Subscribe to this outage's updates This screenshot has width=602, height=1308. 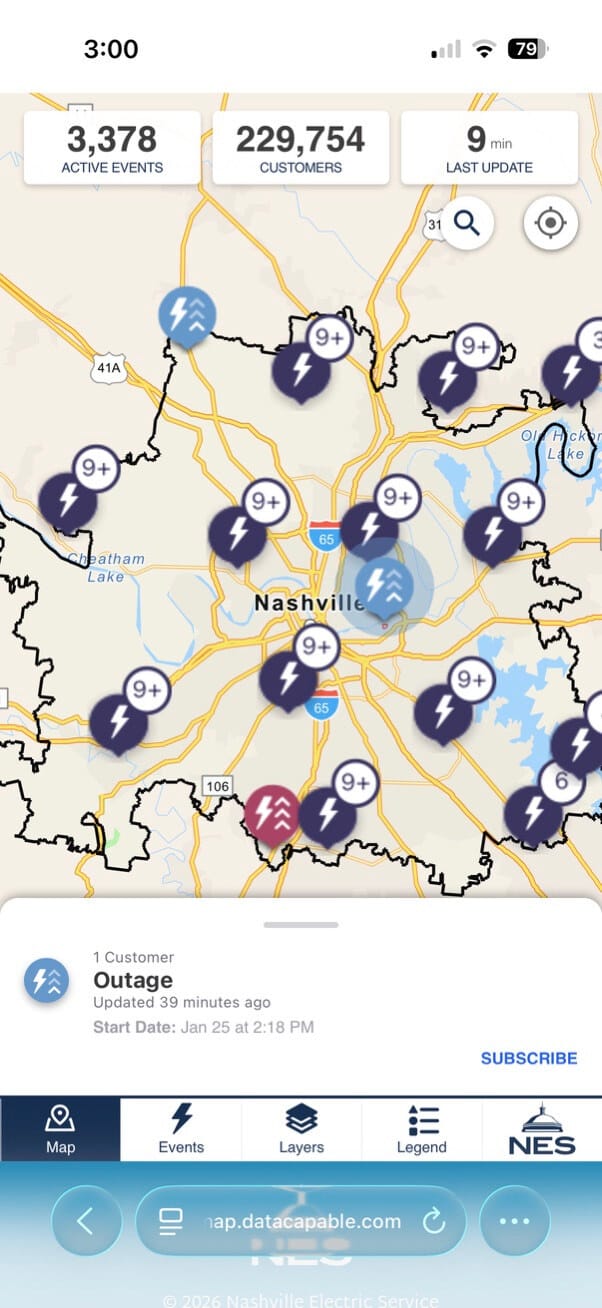point(528,1058)
